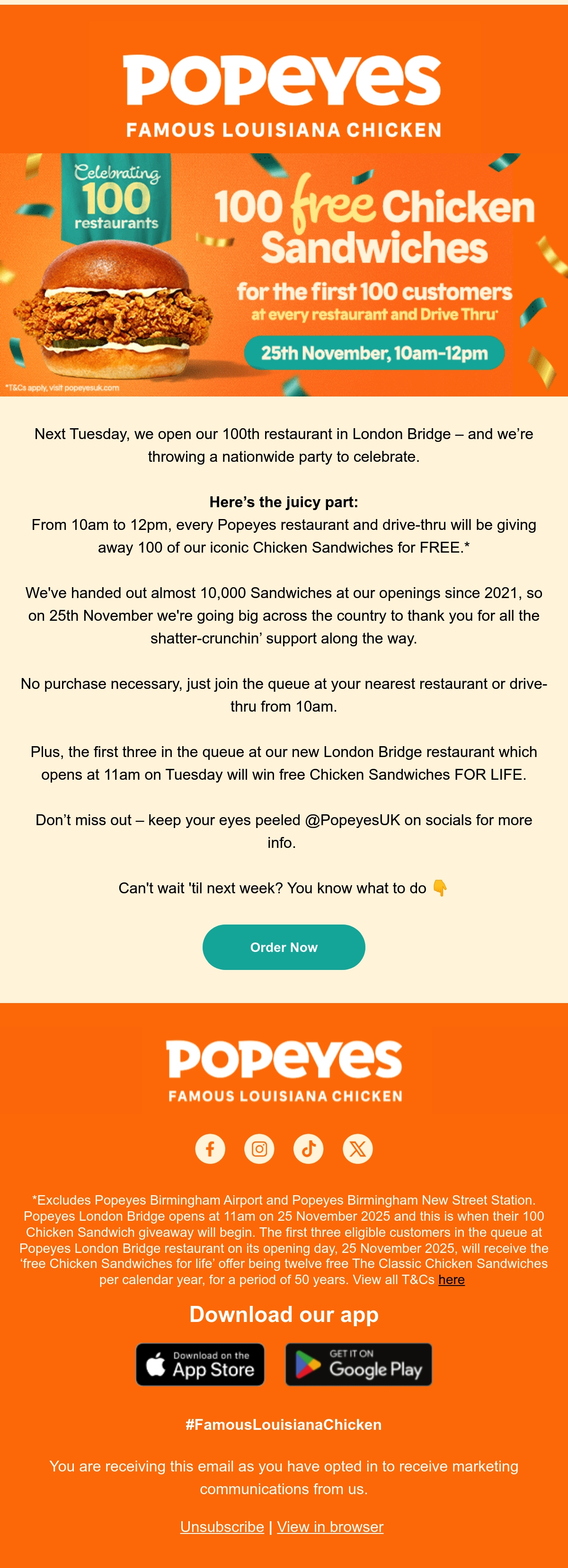Get the app on Google Play
568x1568 pixels.
click(359, 1364)
